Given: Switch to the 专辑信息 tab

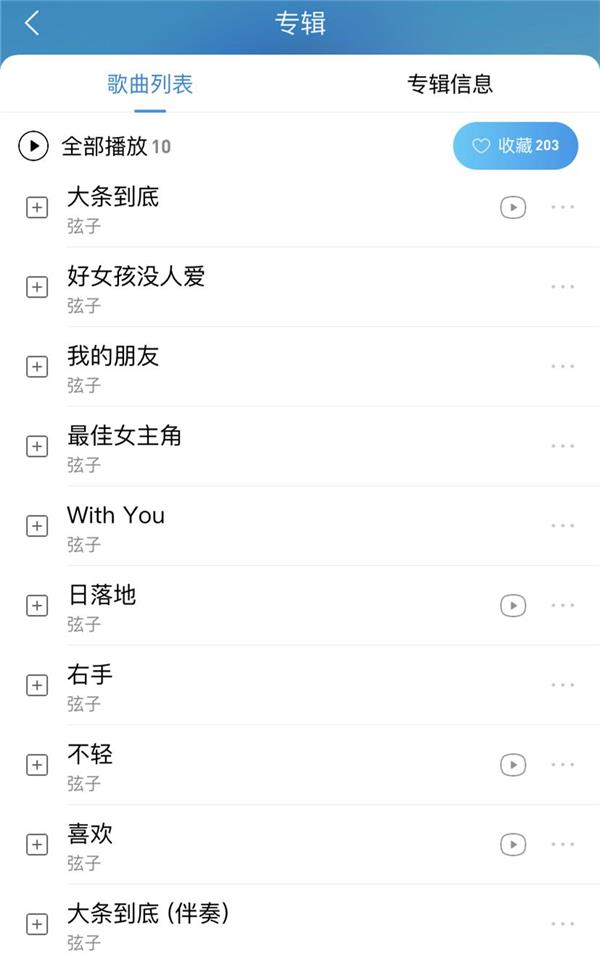Looking at the screenshot, I should pos(450,84).
